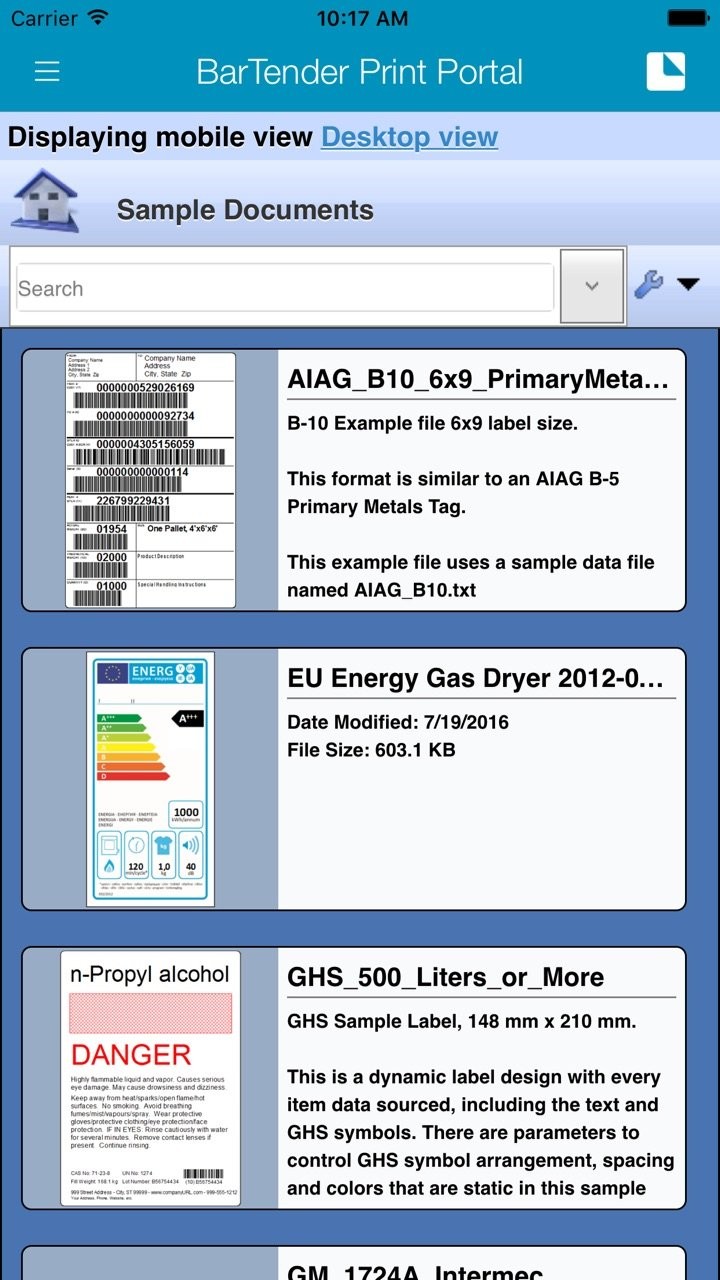This screenshot has height=1280, width=720.
Task: Open the GHS_500_Liters_or_More document
Action: pyautogui.click(x=445, y=977)
